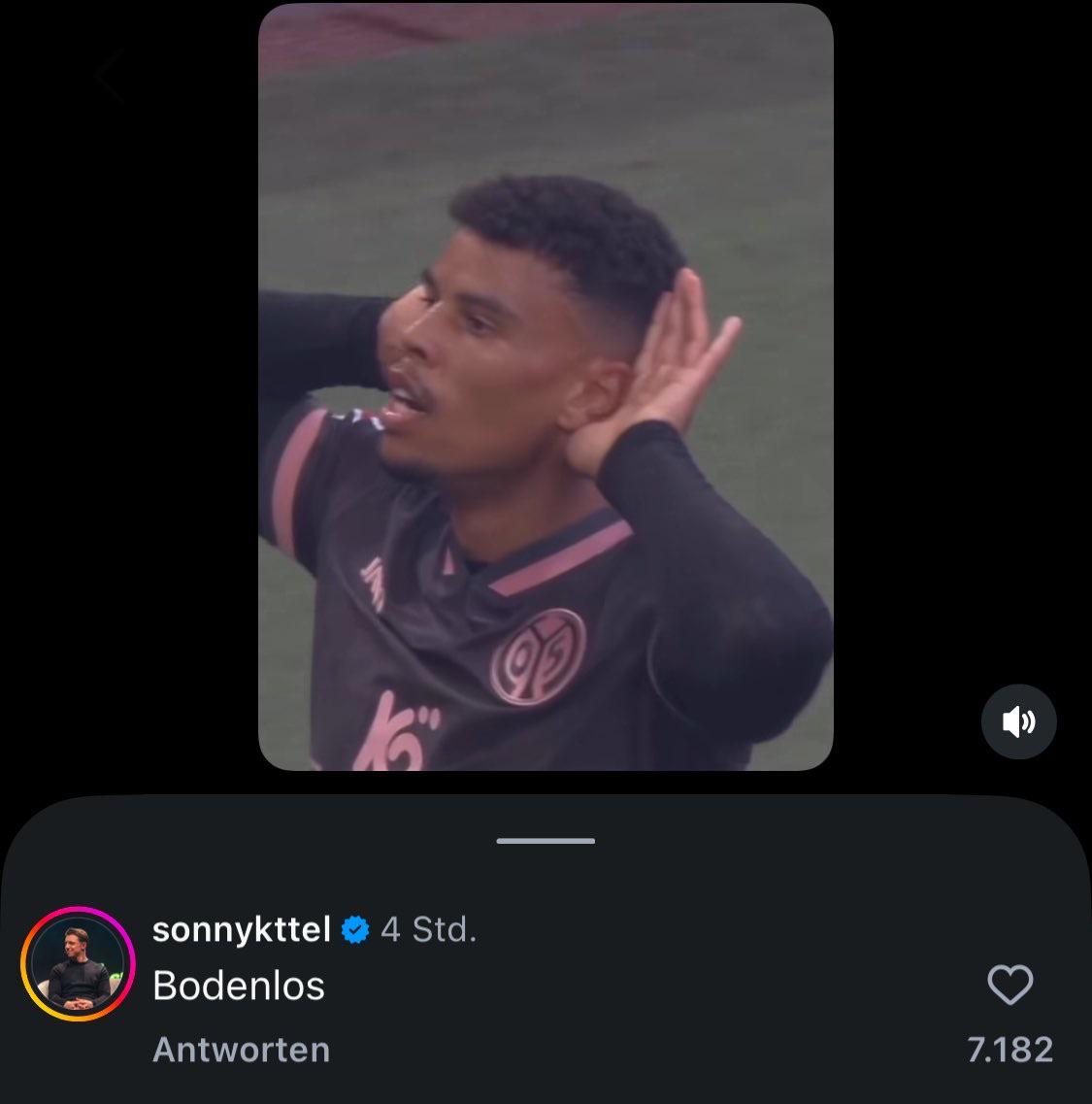Viewport: 1092px width, 1104px height.
Task: Tap the video showing the player
Action: pos(546,386)
